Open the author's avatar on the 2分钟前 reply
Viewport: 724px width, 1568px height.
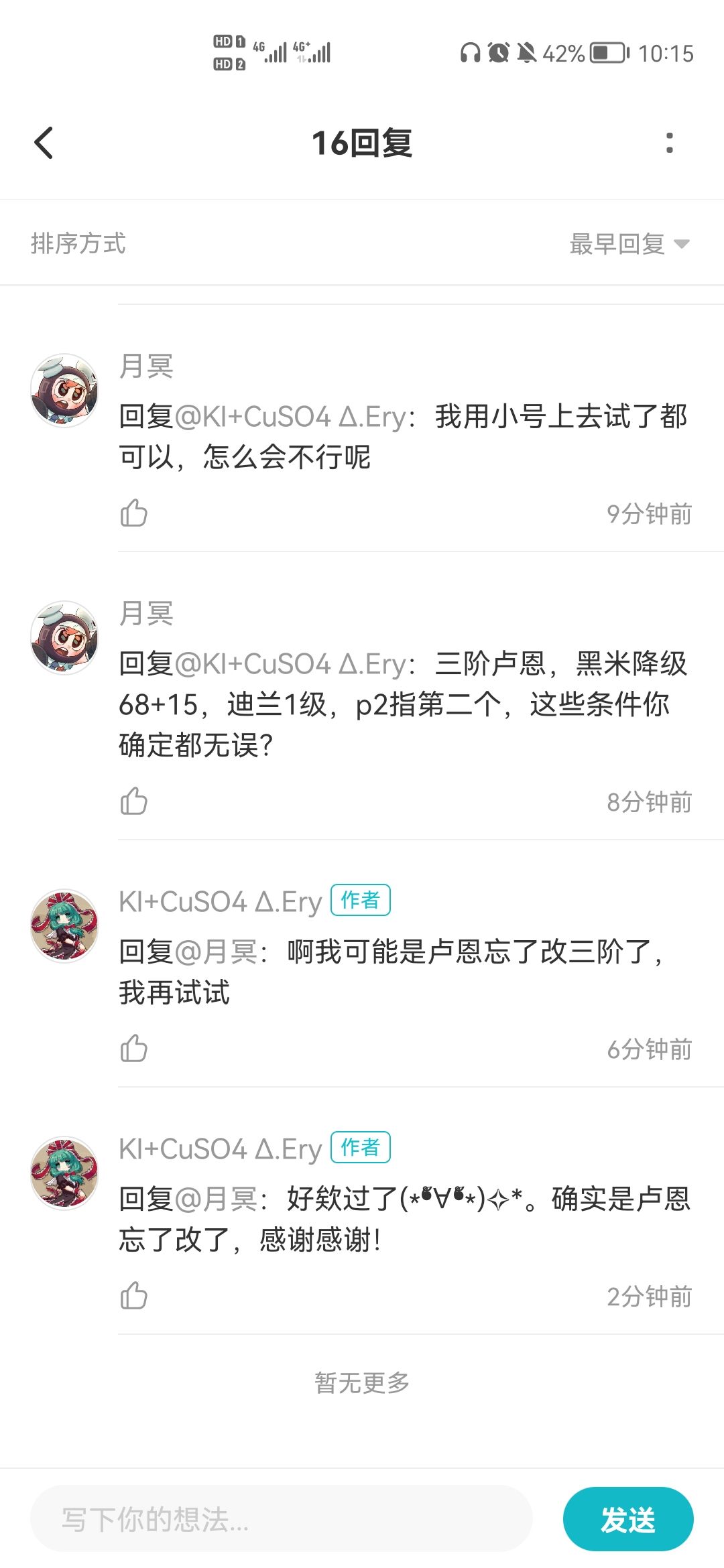64,1173
